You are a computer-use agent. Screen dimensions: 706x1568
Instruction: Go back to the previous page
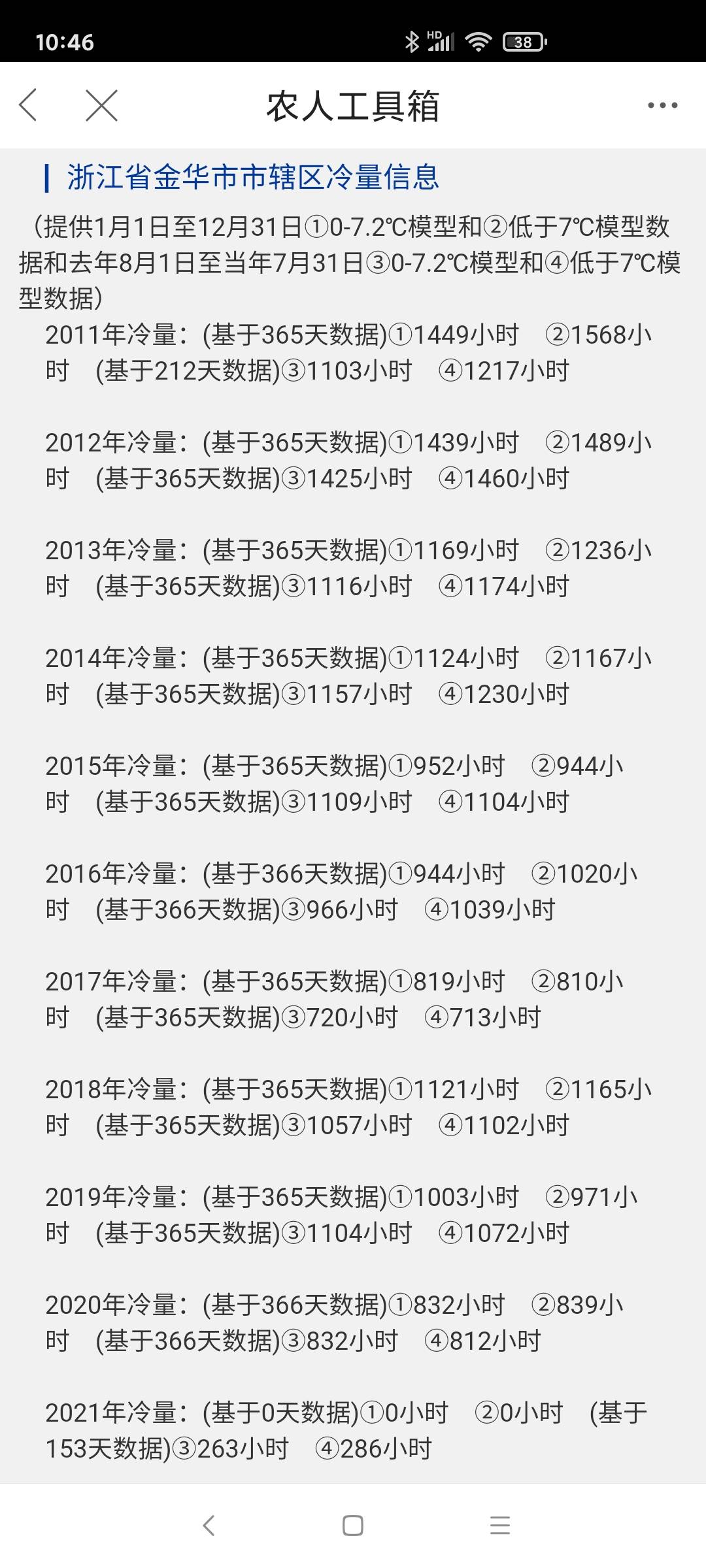28,105
